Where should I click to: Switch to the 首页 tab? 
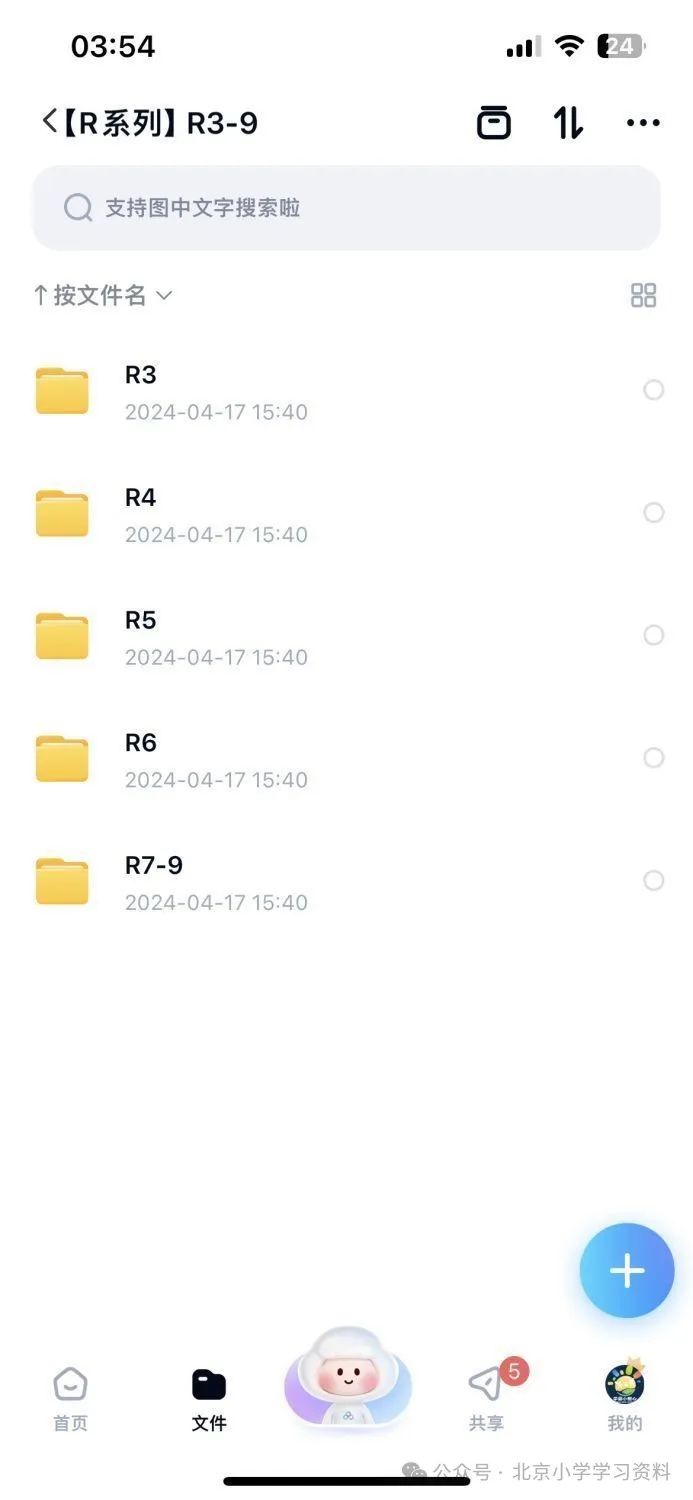pos(70,1398)
